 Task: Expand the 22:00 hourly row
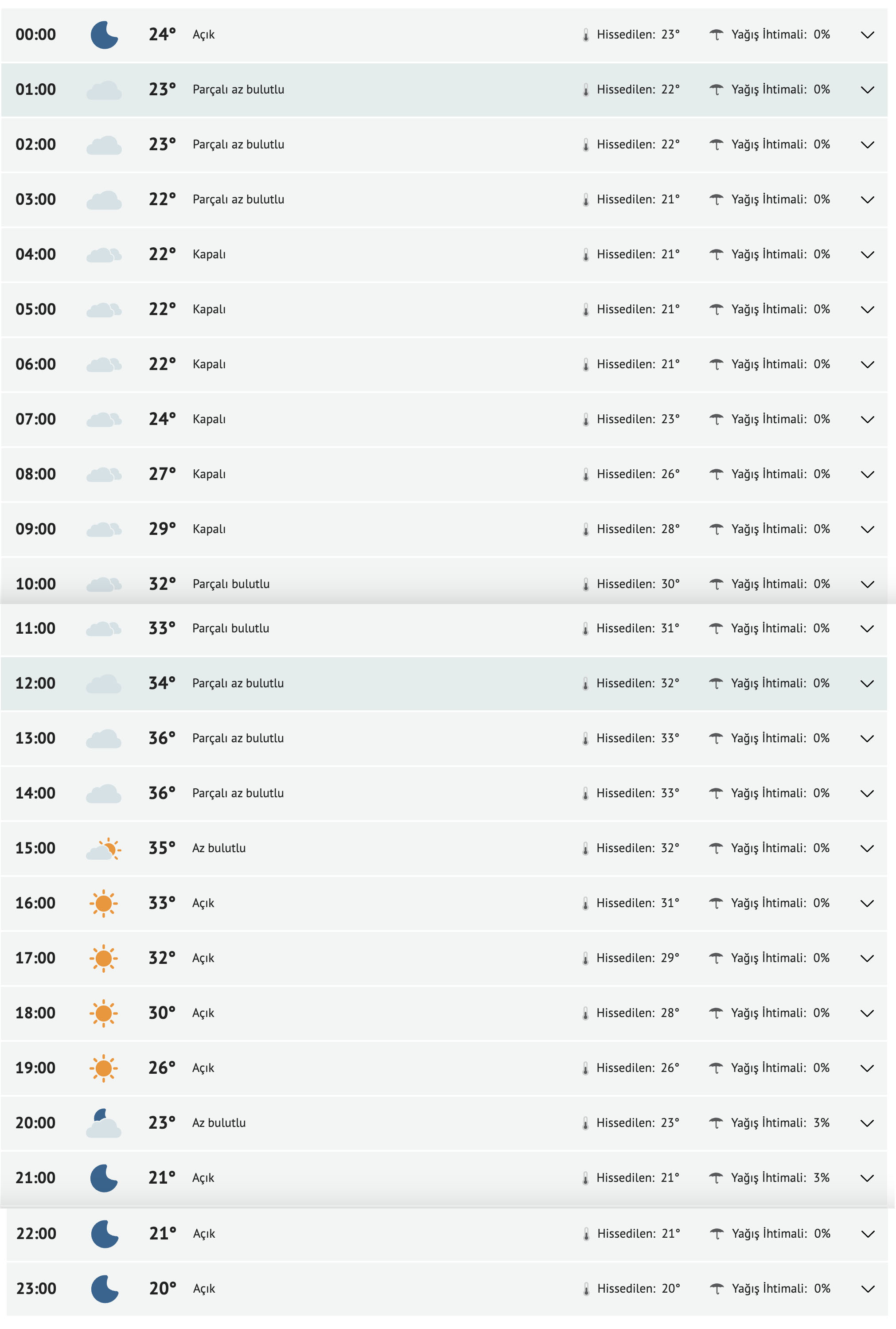click(x=867, y=1234)
